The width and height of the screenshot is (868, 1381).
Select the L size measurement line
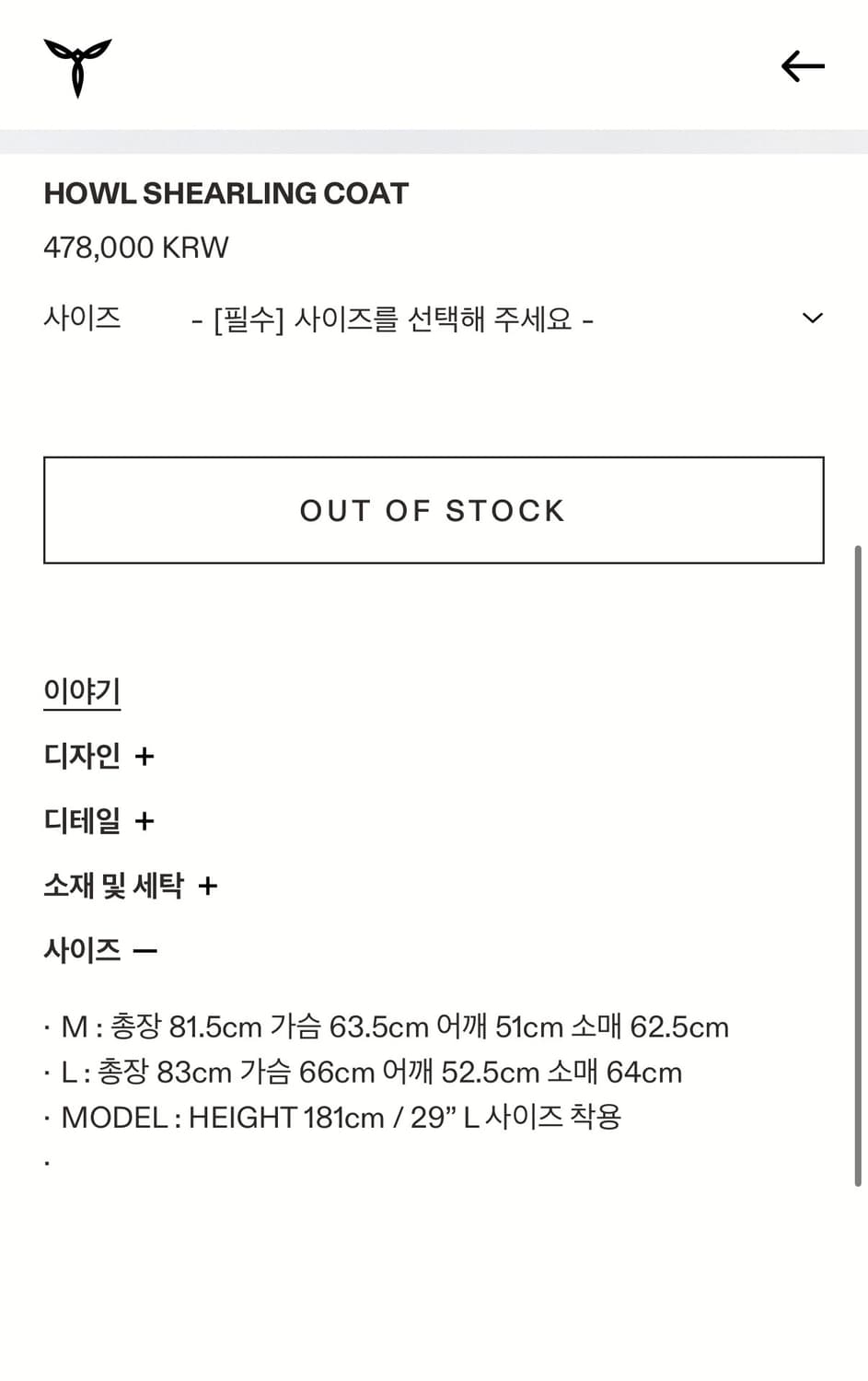pos(364,1071)
